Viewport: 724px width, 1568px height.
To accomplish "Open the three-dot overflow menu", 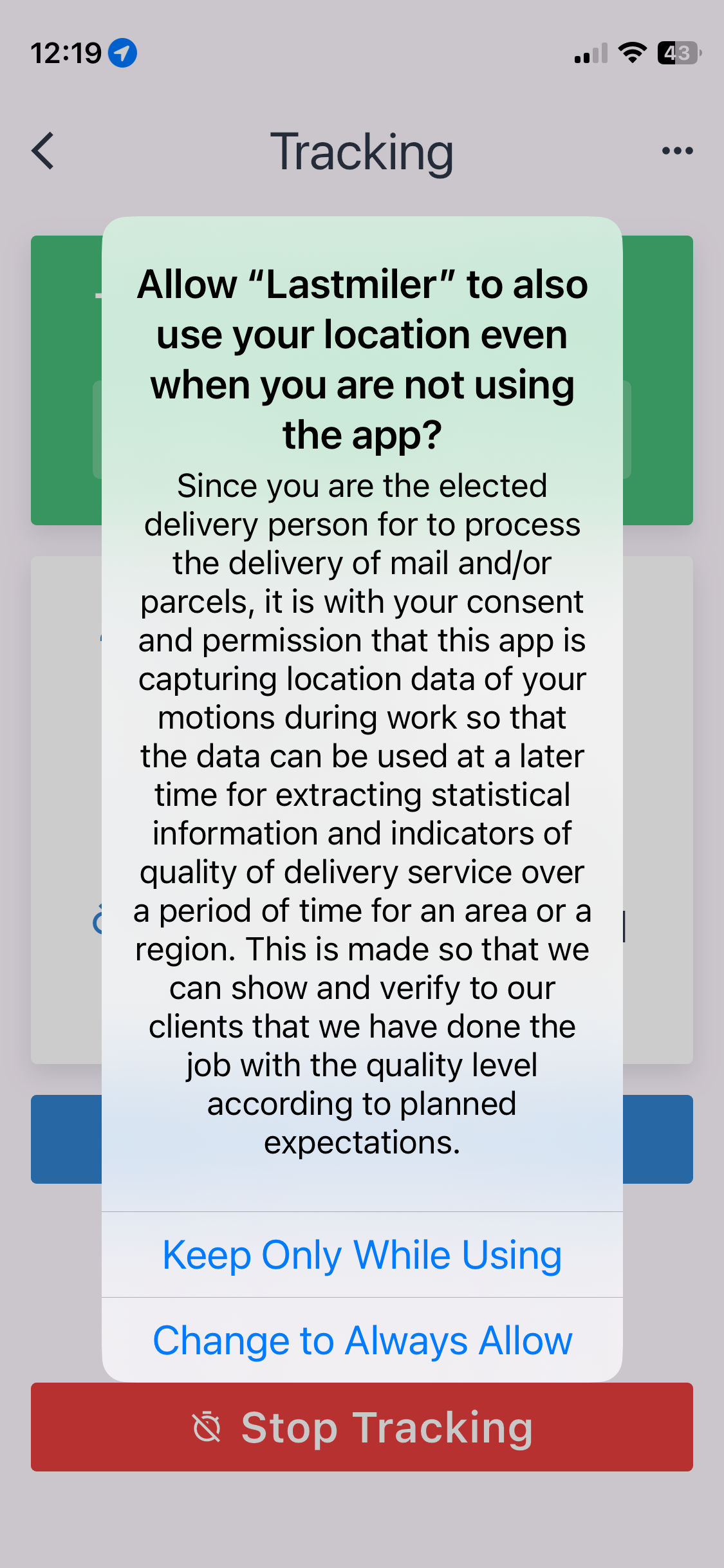I will point(677,151).
